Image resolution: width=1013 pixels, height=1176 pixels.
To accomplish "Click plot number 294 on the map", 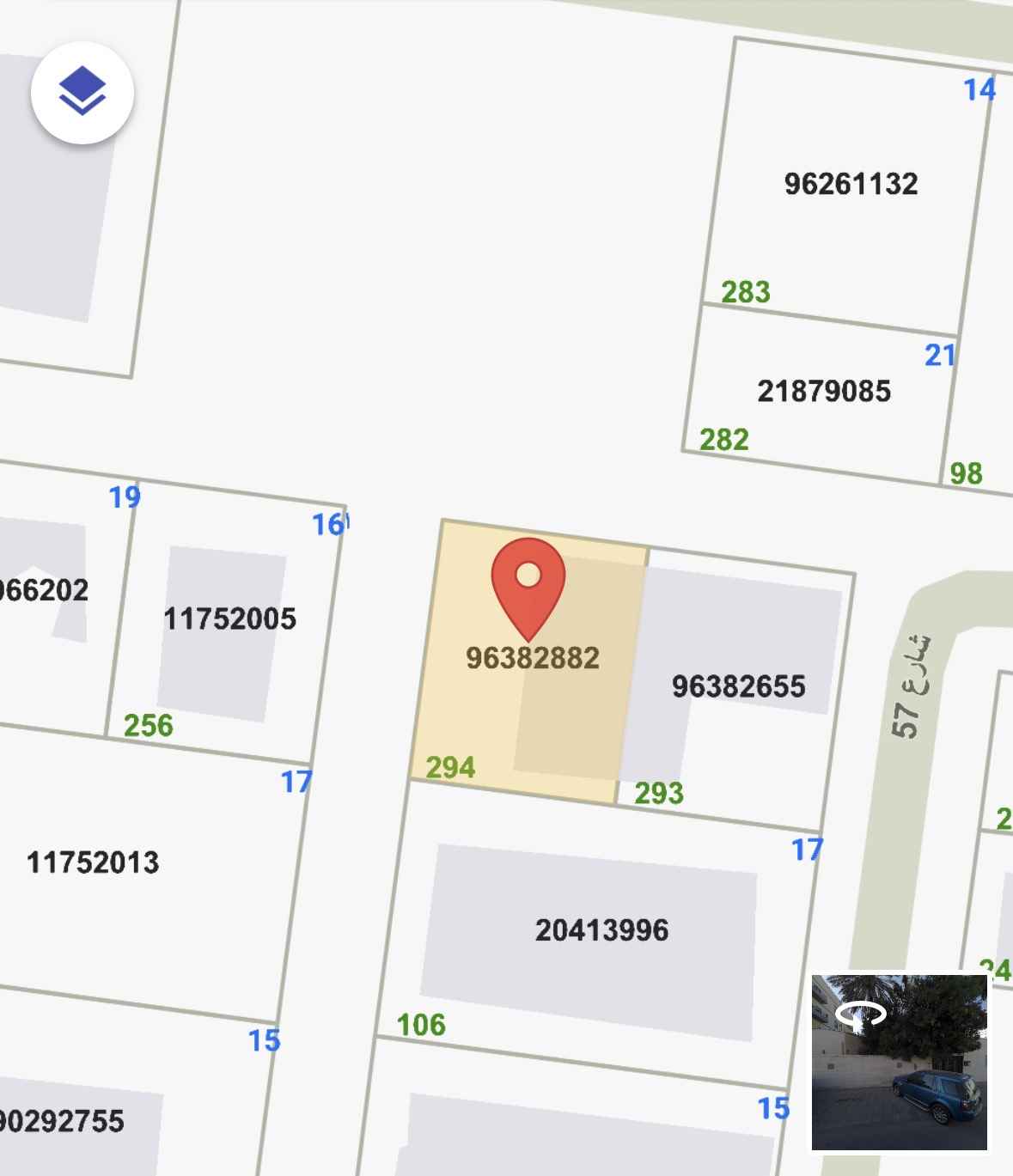I will pos(452,765).
